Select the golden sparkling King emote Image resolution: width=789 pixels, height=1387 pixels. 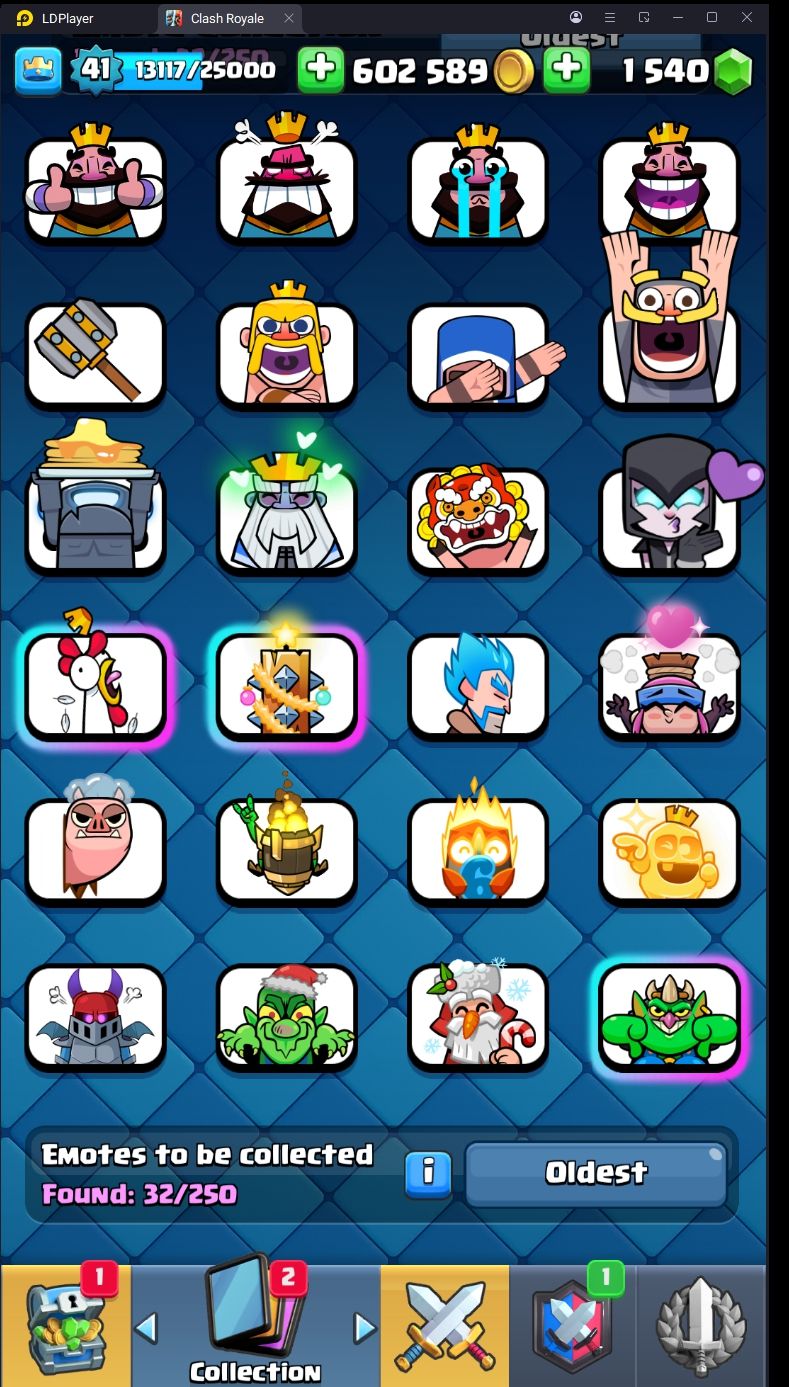(x=670, y=851)
